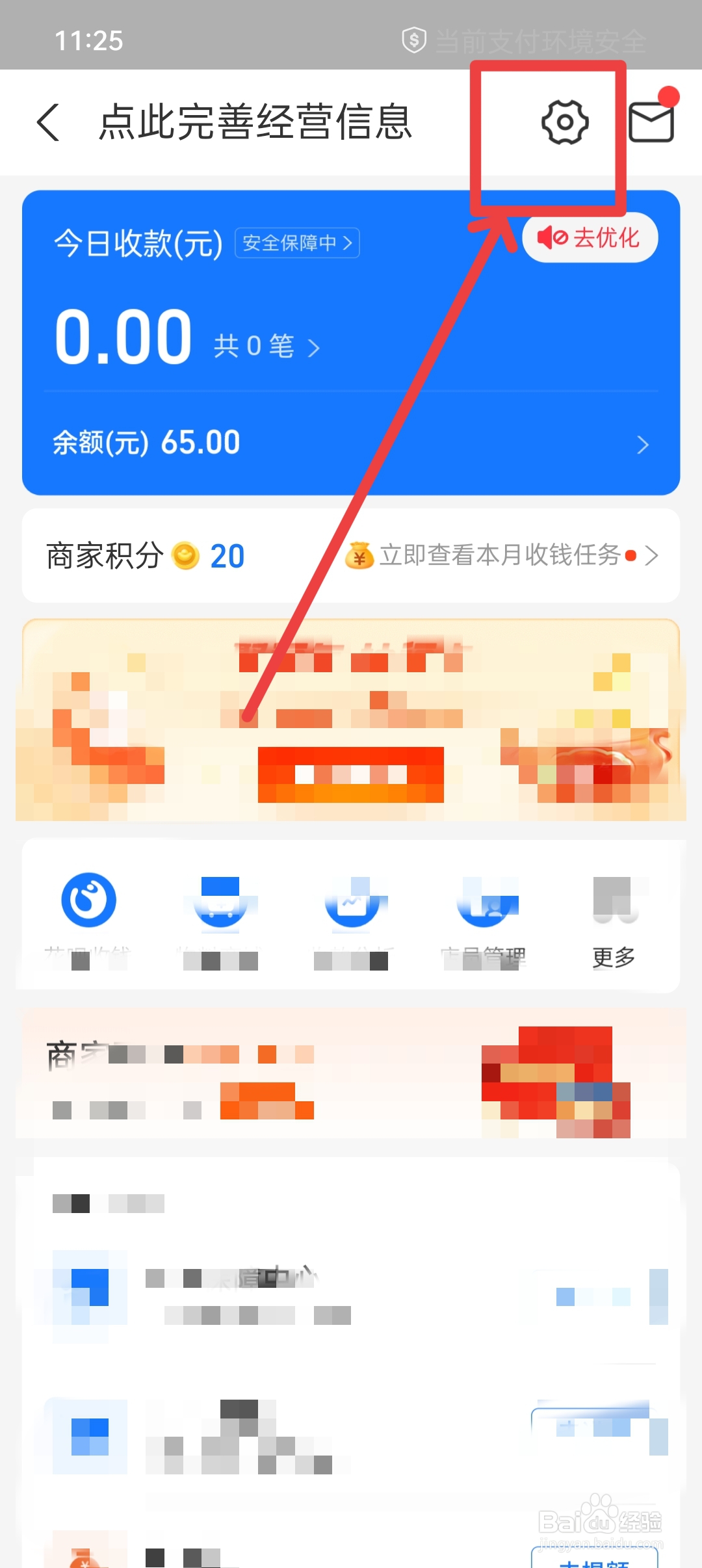Tap the shield icon next to 当前支付环境安全
The height and width of the screenshot is (1568, 702).
click(x=412, y=40)
